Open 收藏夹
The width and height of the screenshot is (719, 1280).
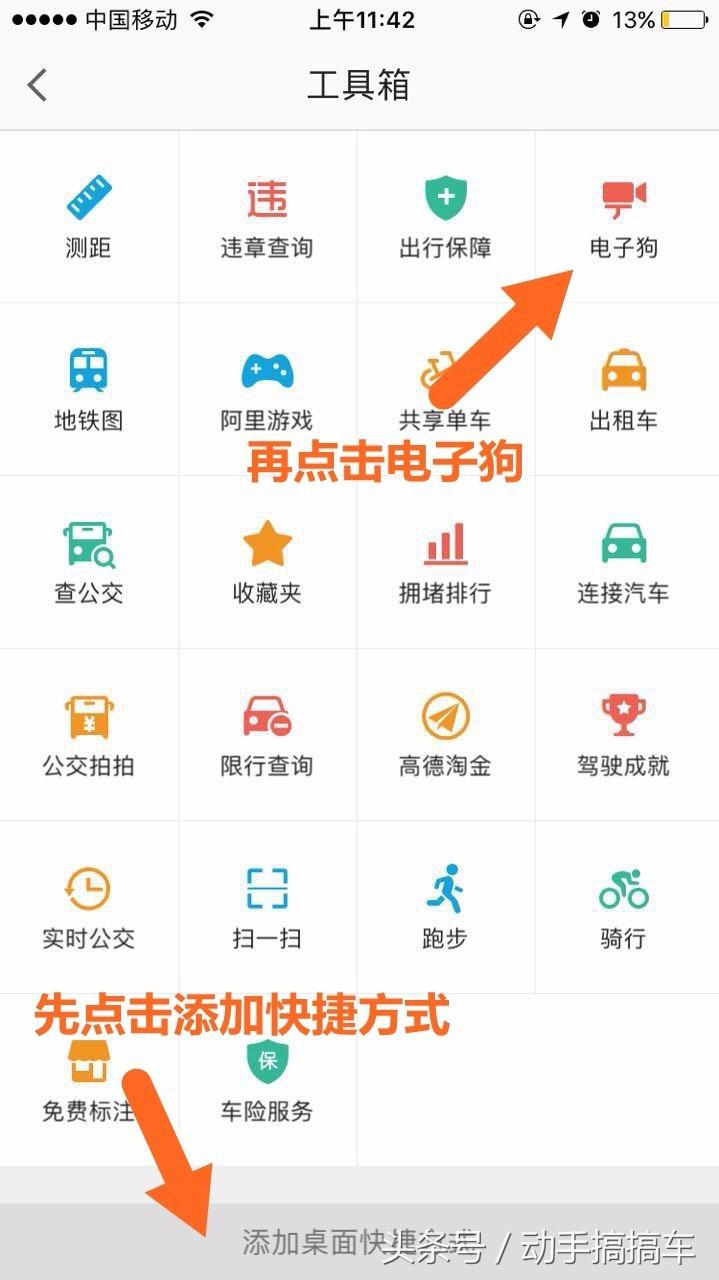(x=267, y=562)
